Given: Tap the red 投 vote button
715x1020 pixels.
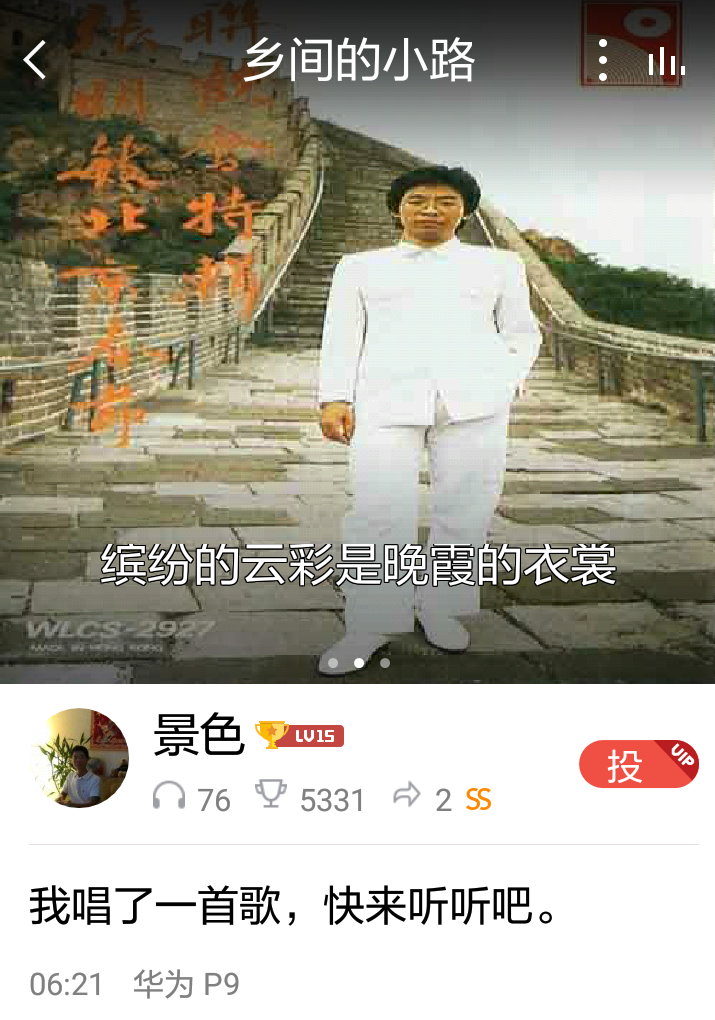Looking at the screenshot, I should tap(638, 766).
